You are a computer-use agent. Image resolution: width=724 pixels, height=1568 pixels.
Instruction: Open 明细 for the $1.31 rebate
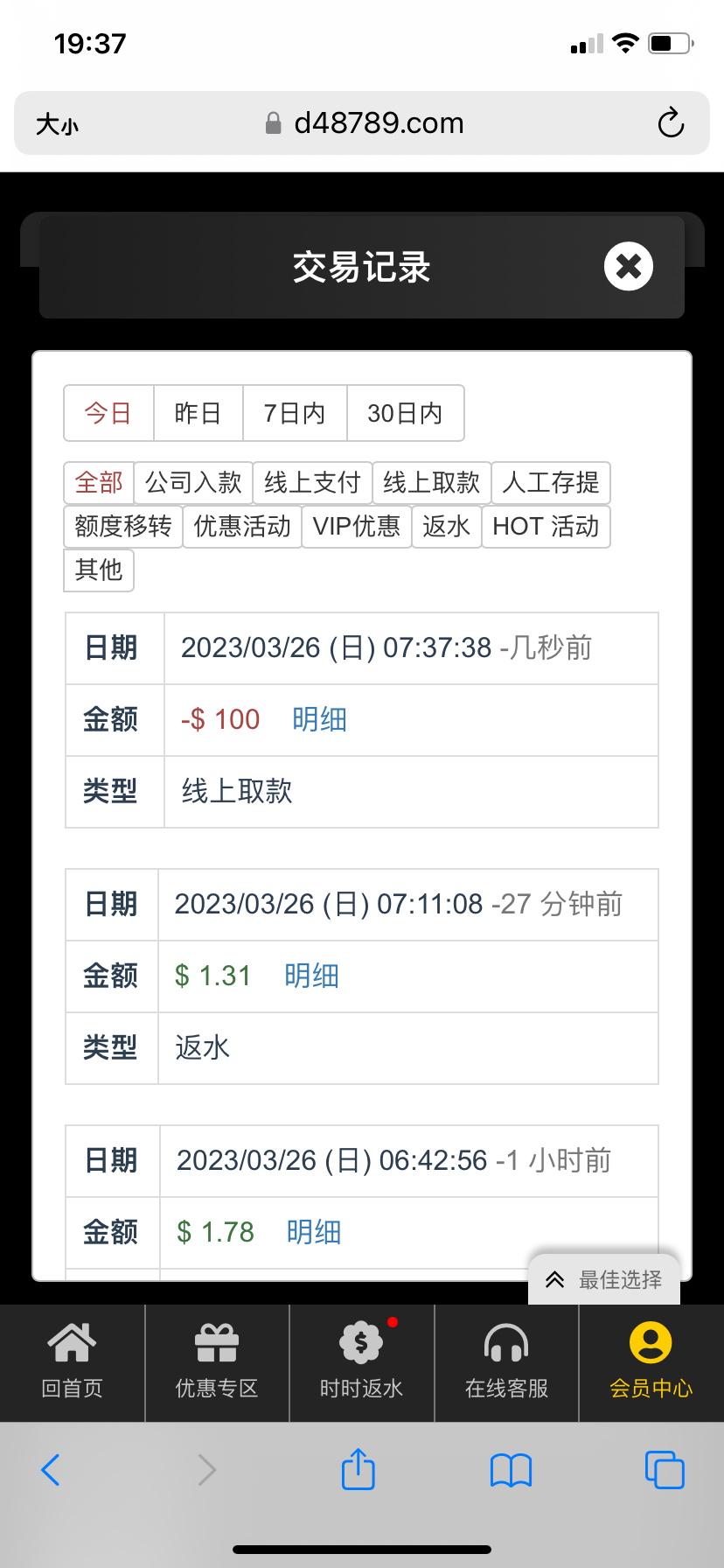click(x=311, y=976)
